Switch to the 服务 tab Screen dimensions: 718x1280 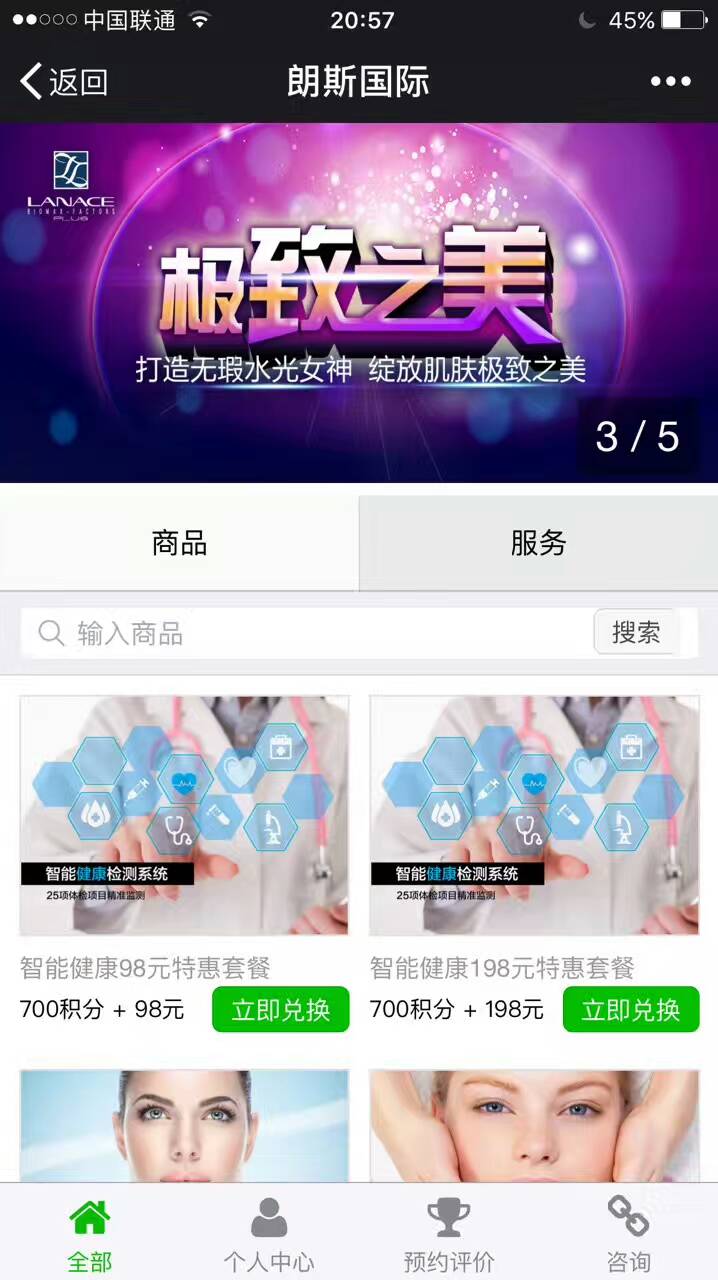click(538, 543)
